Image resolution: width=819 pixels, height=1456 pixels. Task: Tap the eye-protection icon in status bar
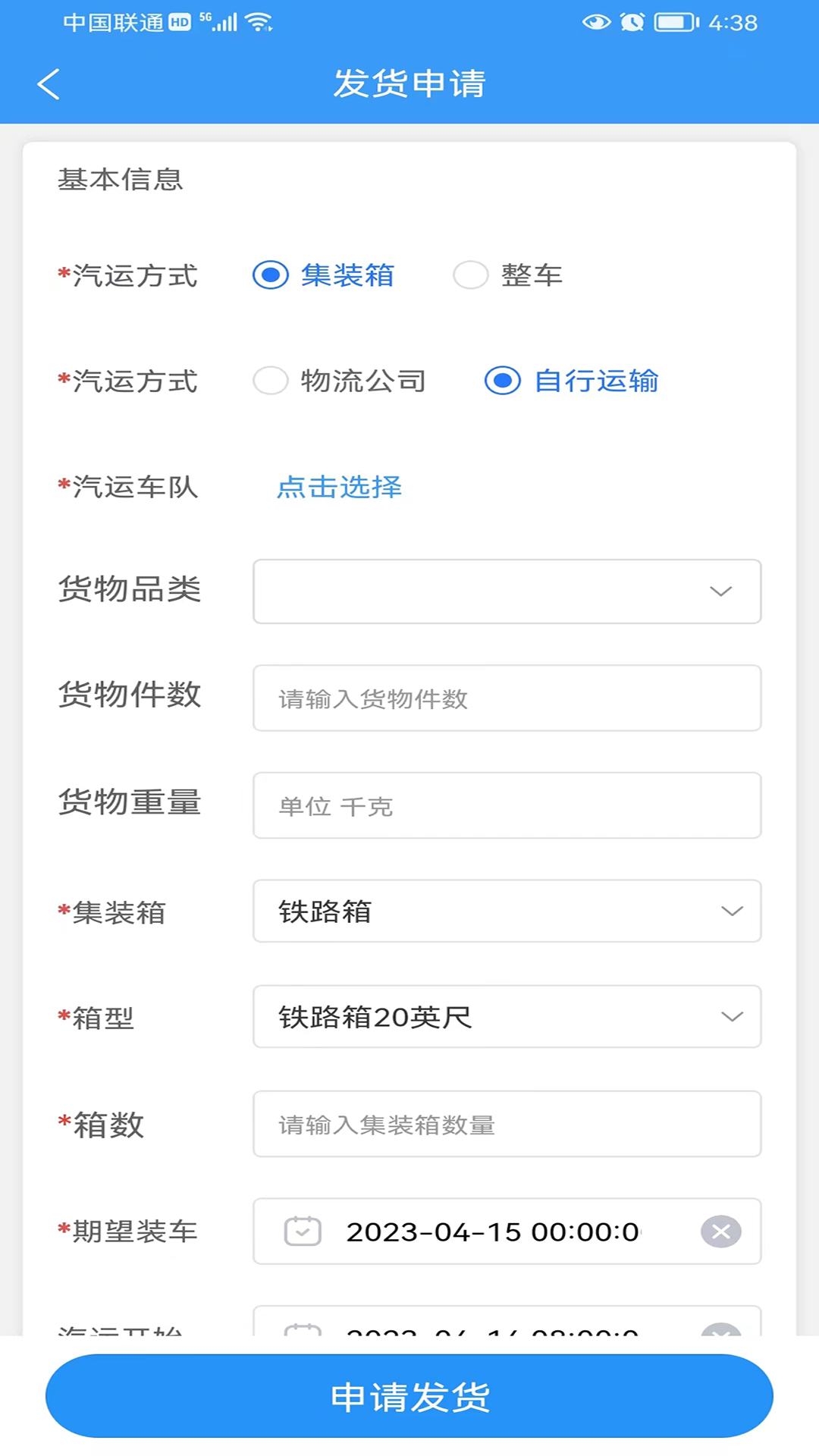tap(598, 22)
